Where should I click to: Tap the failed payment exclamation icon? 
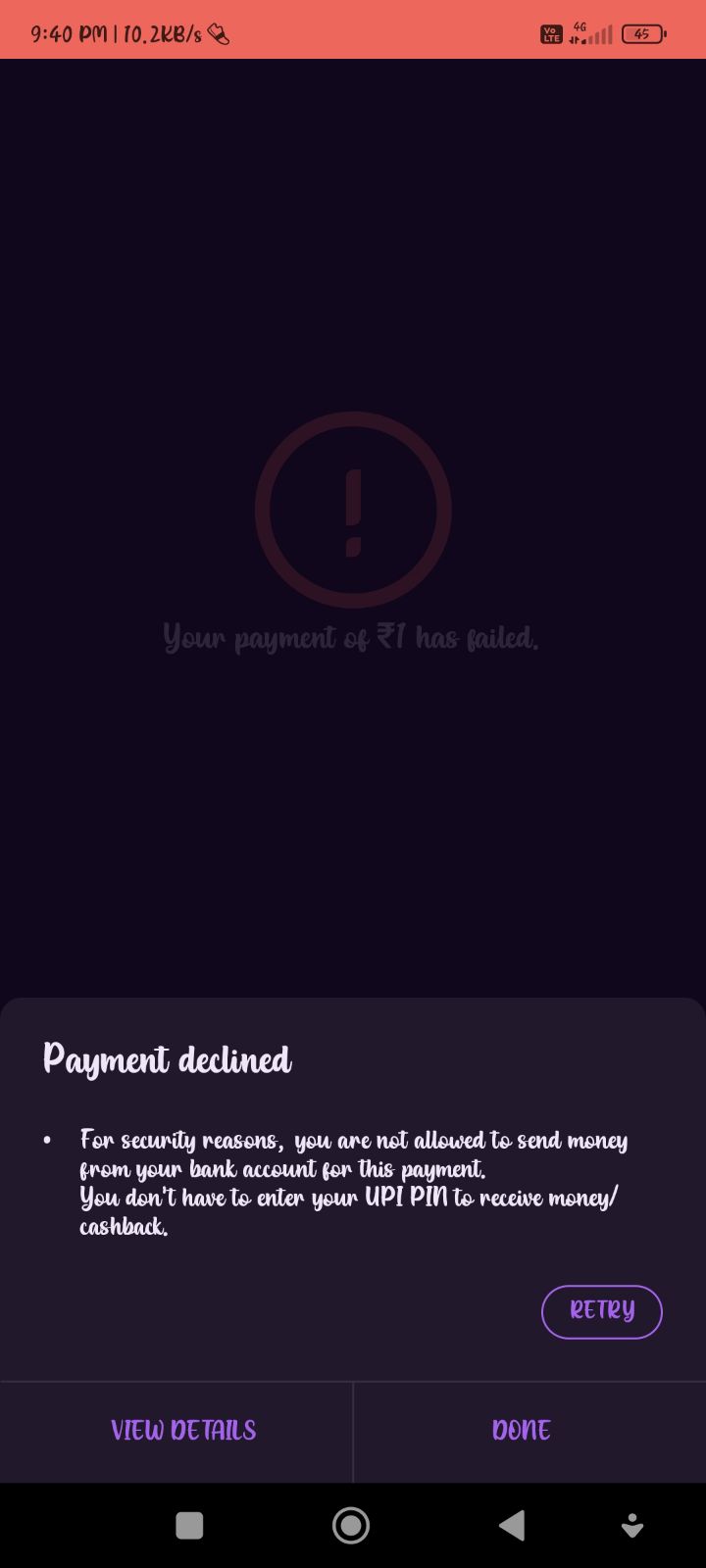[351, 507]
